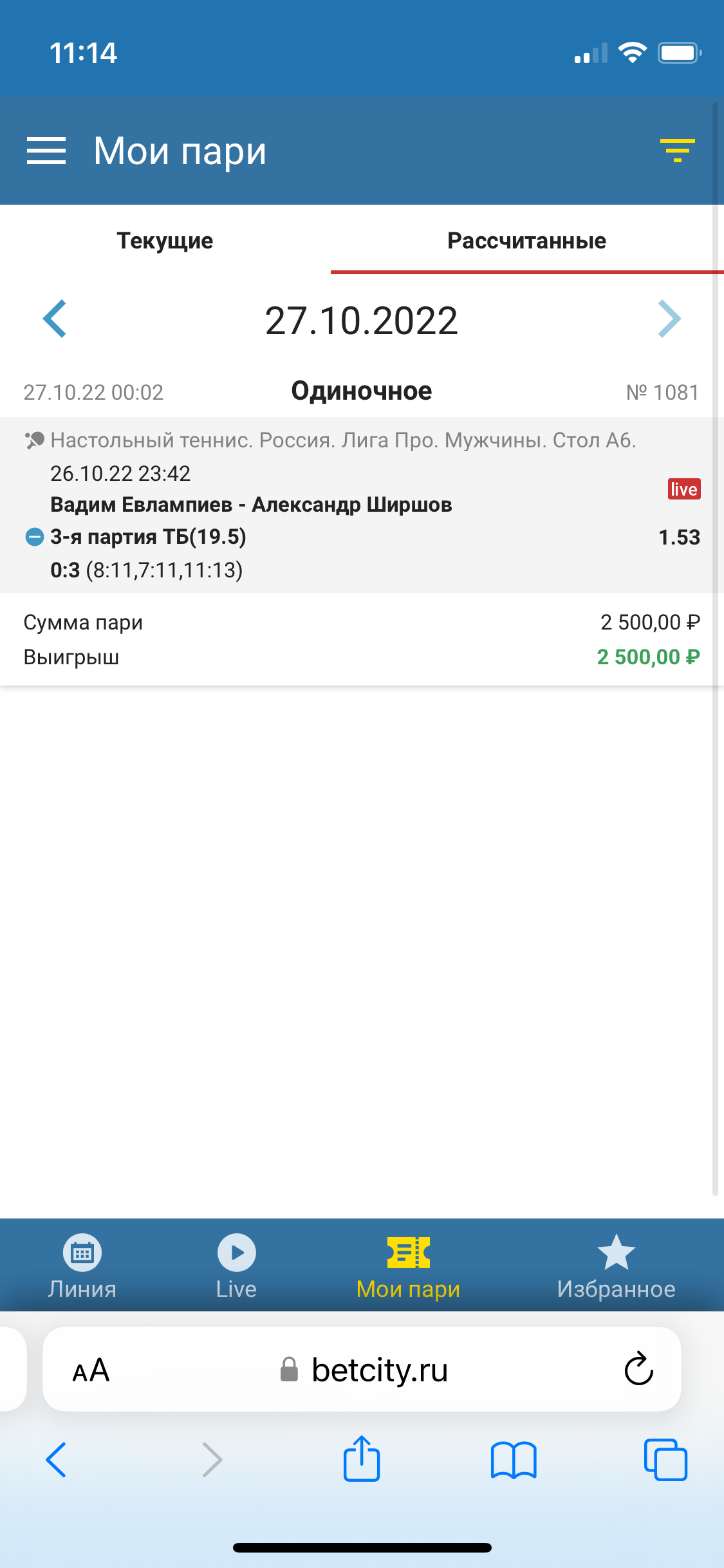The image size is (724, 1568).
Task: Open the yellow filter icon
Action: [x=677, y=151]
